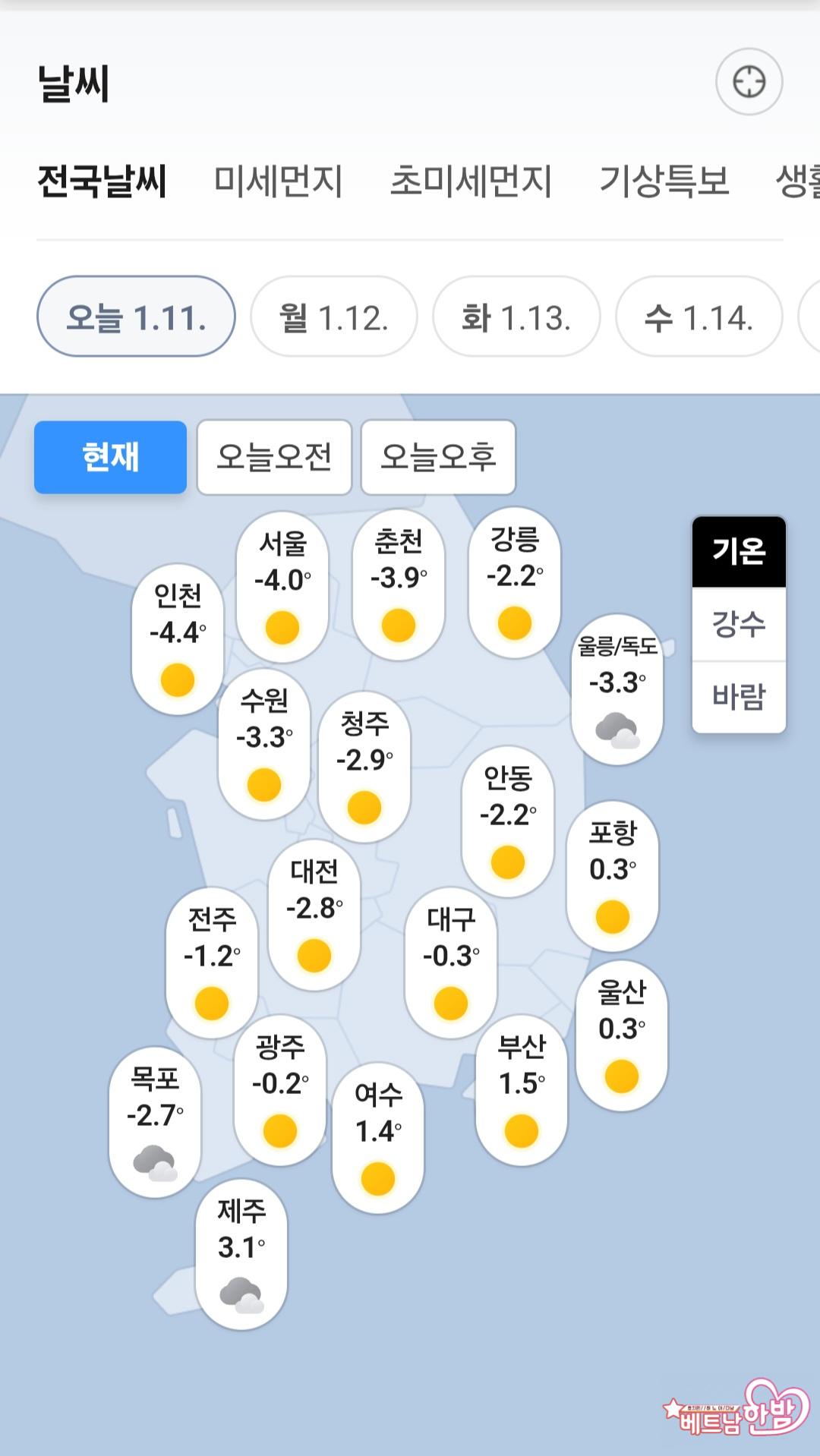Viewport: 820px width, 1456px height.
Task: Switch map layer to 바람
Action: point(739,696)
